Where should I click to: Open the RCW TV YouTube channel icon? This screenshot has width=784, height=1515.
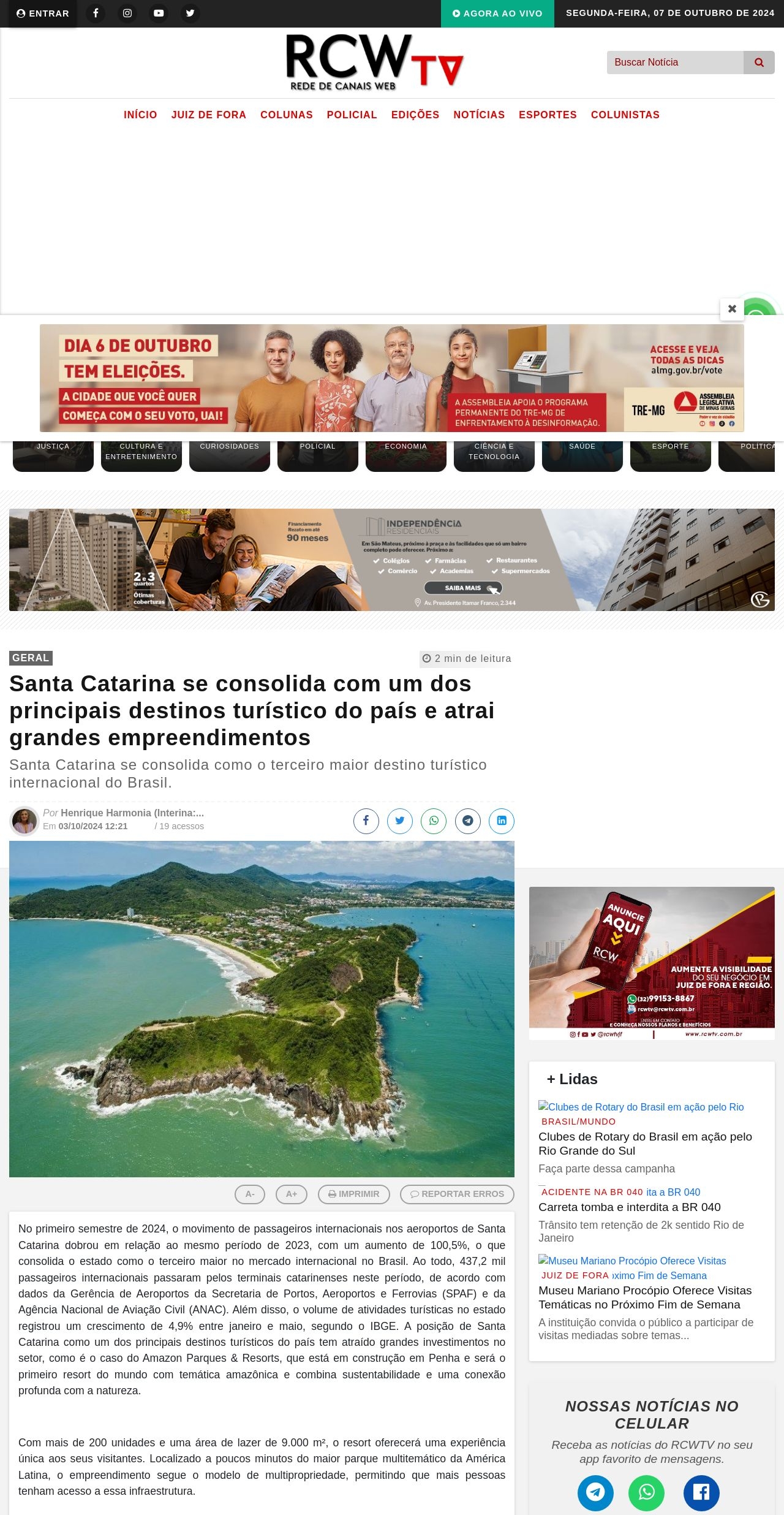point(159,13)
